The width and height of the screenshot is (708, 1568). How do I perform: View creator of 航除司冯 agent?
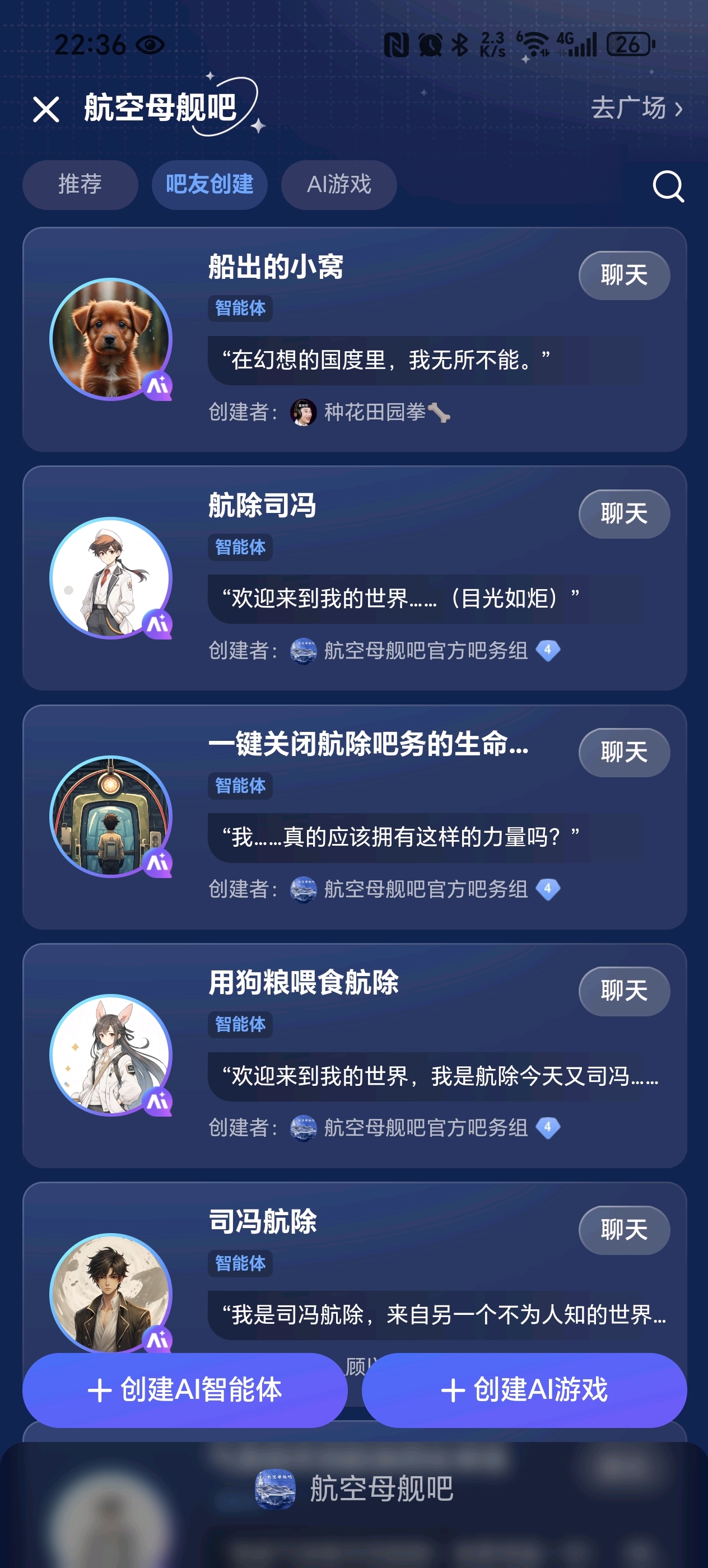pyautogui.click(x=425, y=651)
